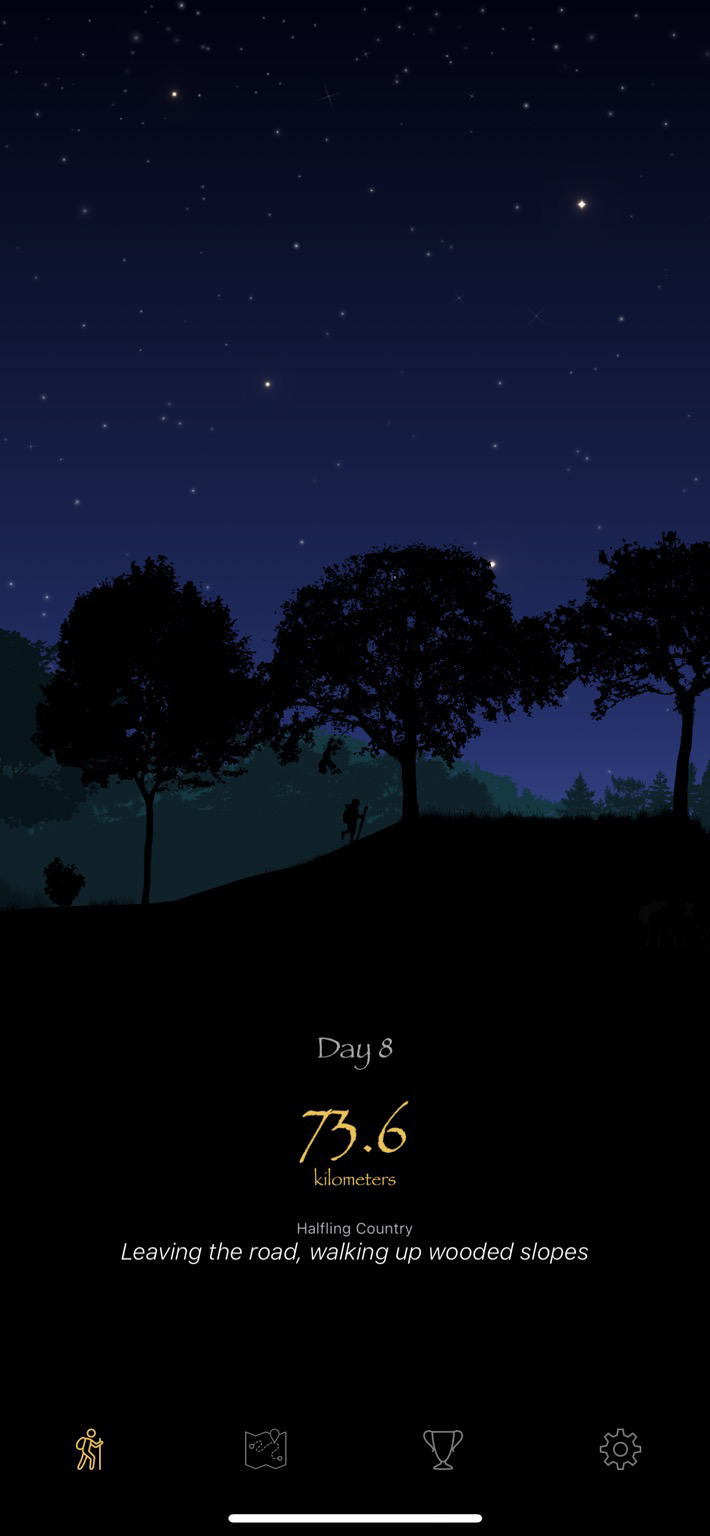This screenshot has height=1536, width=710.
Task: Open the trophy achievements tab
Action: [443, 1449]
